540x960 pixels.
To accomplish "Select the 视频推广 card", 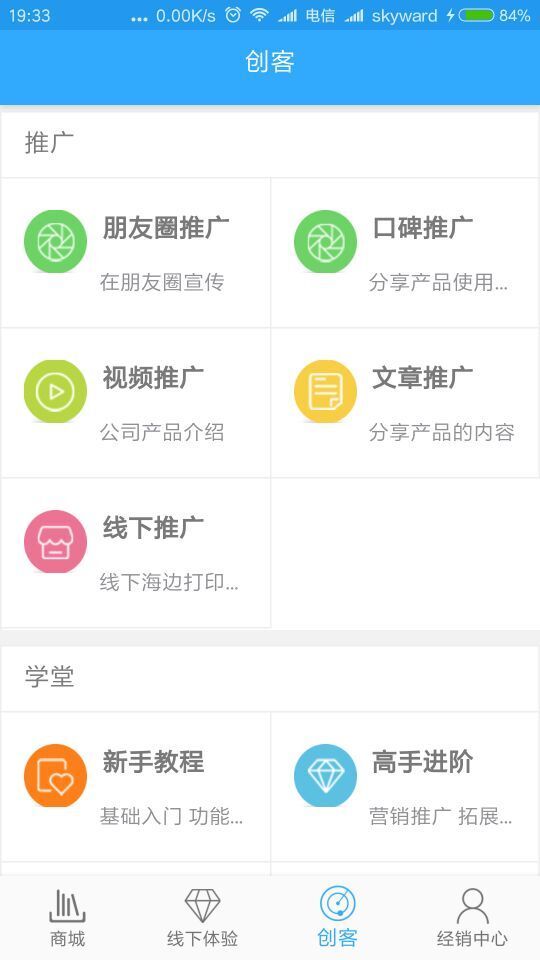I will click(135, 403).
